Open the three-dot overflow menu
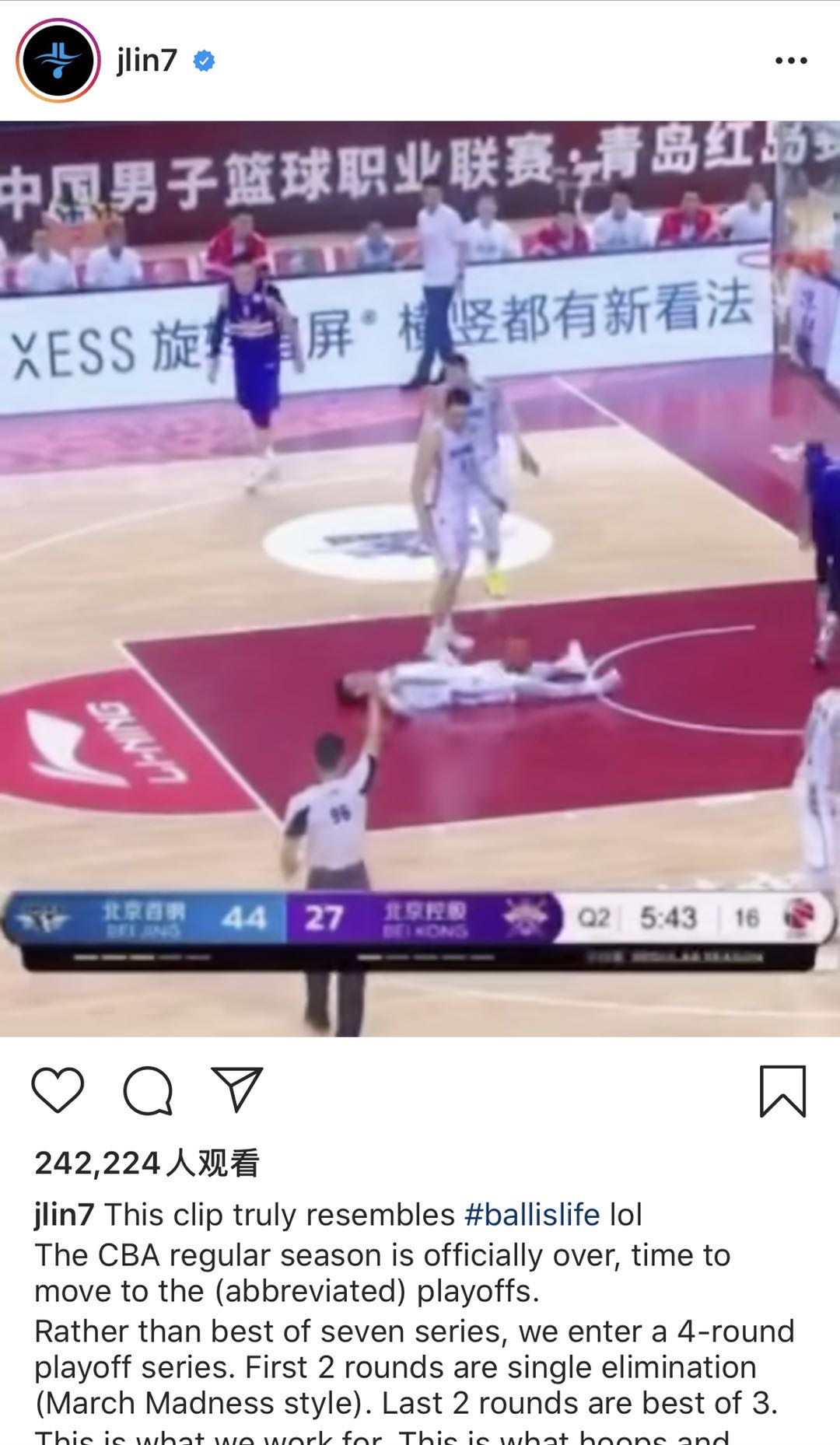 pyautogui.click(x=790, y=61)
